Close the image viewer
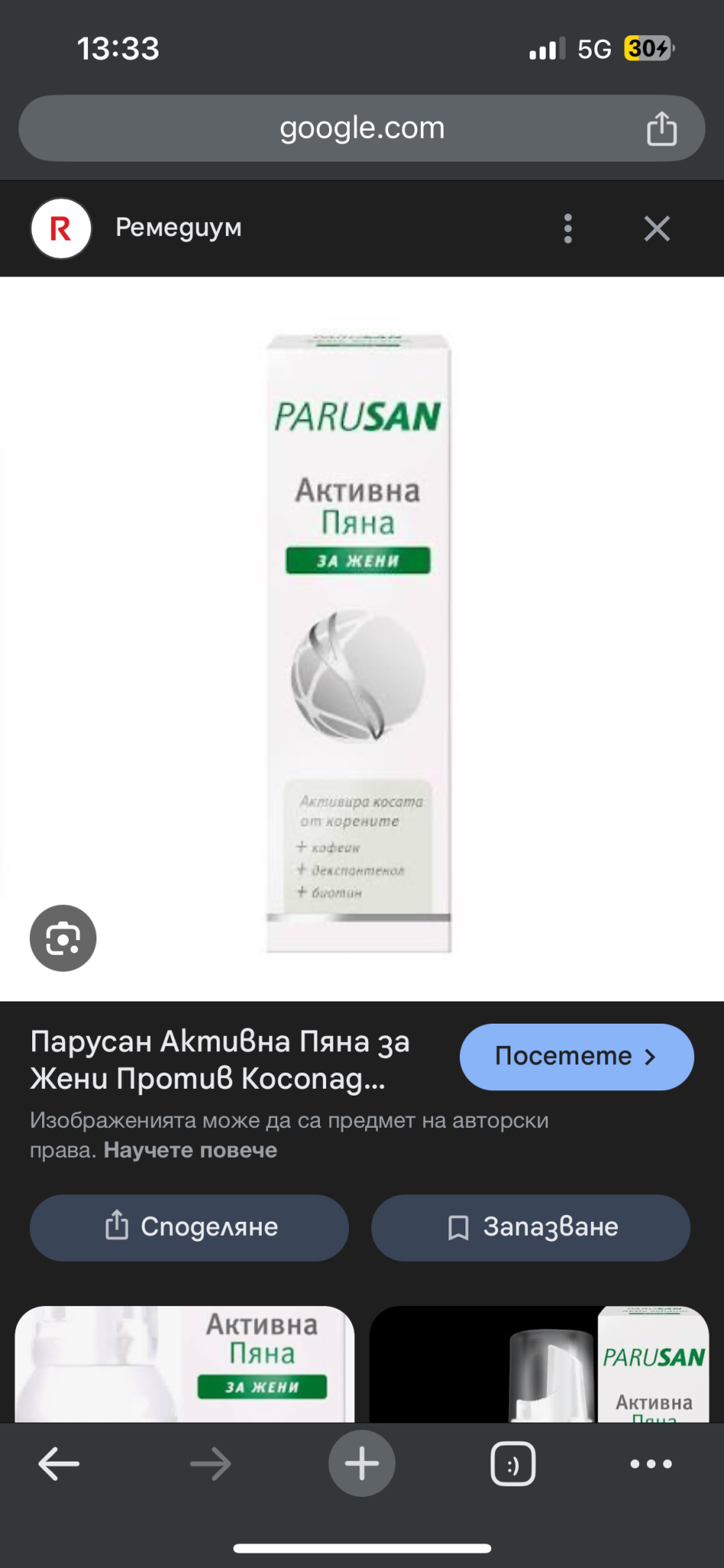 pyautogui.click(x=657, y=228)
